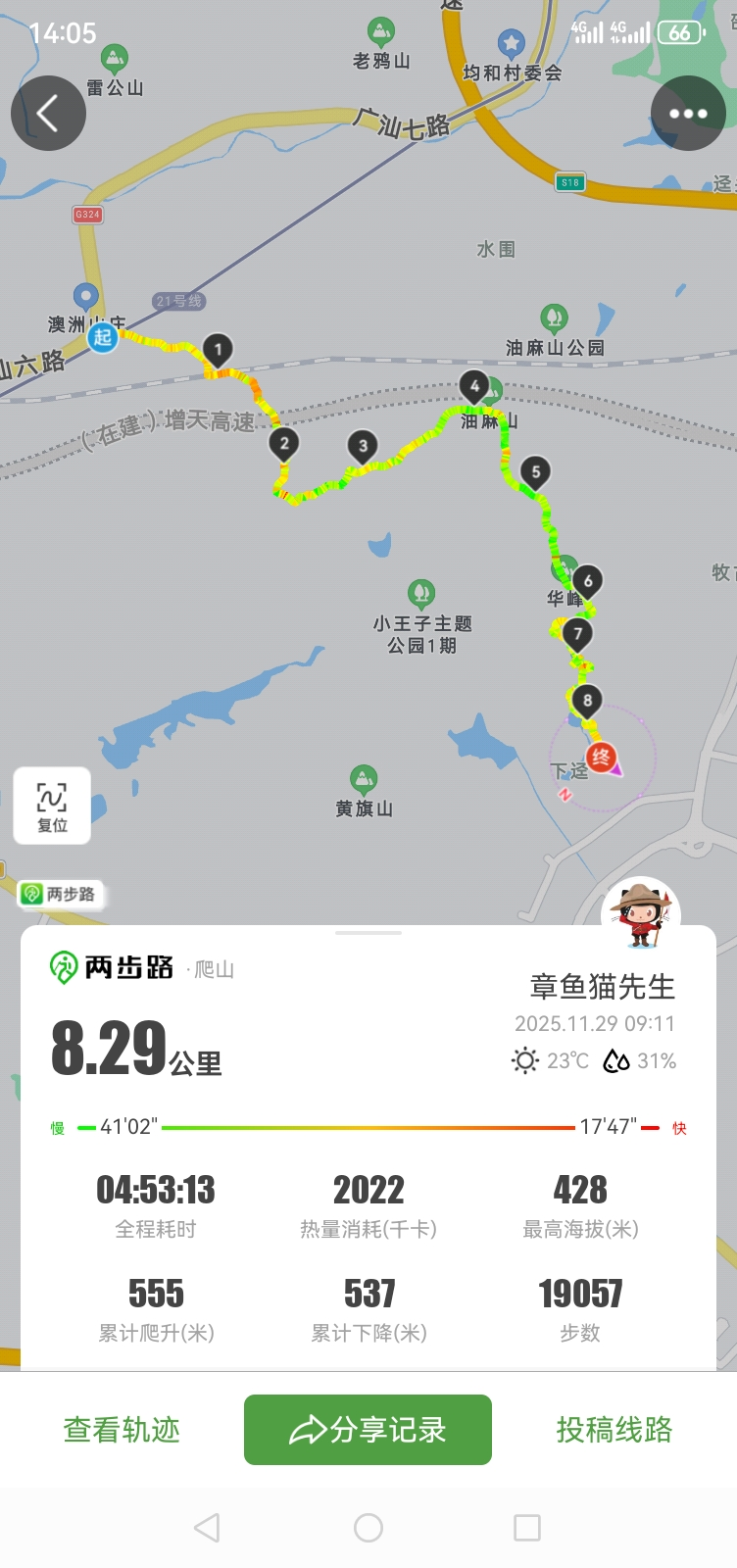This screenshot has height=1568, width=737.
Task: Open 查看轨迹 to view the track
Action: [x=122, y=1430]
